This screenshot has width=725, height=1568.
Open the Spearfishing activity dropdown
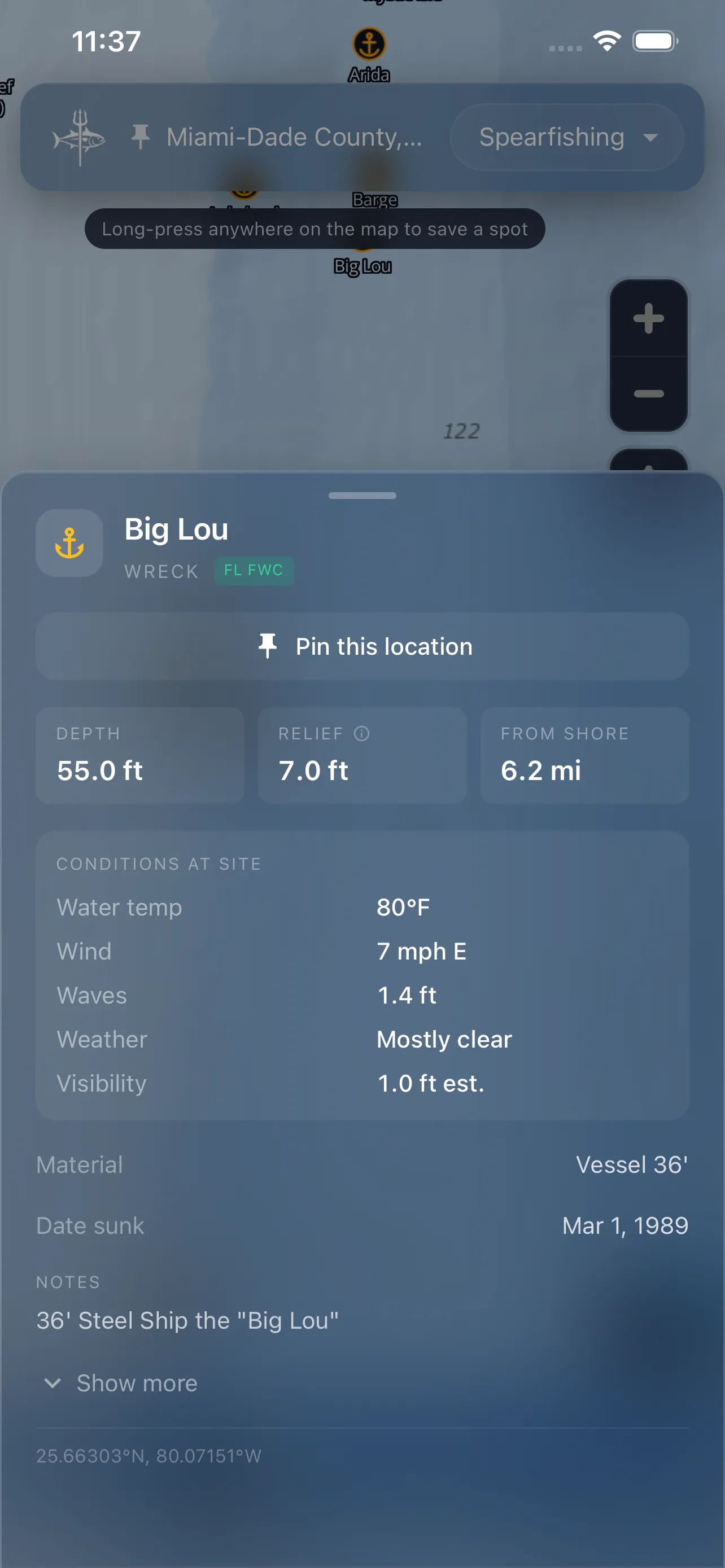566,137
